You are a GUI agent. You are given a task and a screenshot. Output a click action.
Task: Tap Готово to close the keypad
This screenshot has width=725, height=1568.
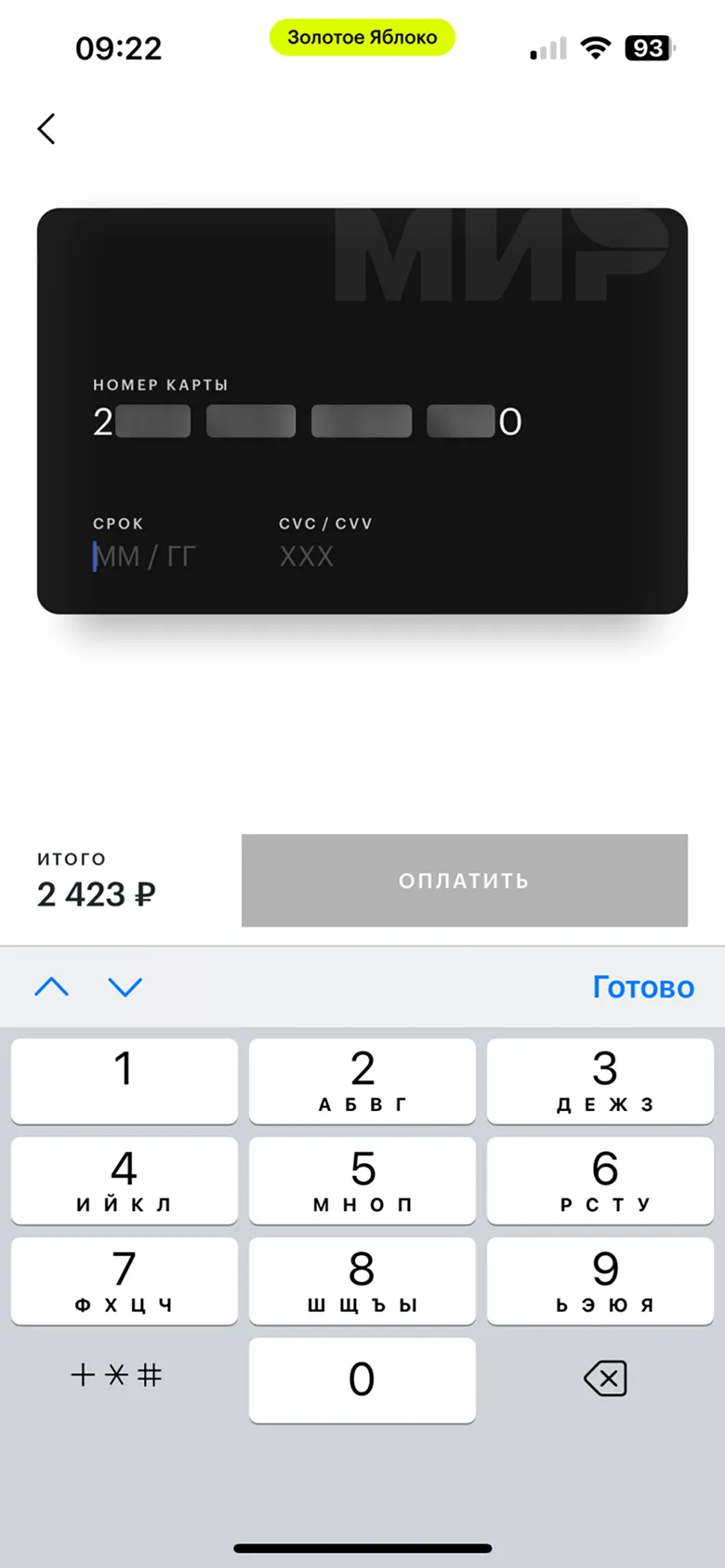642,987
